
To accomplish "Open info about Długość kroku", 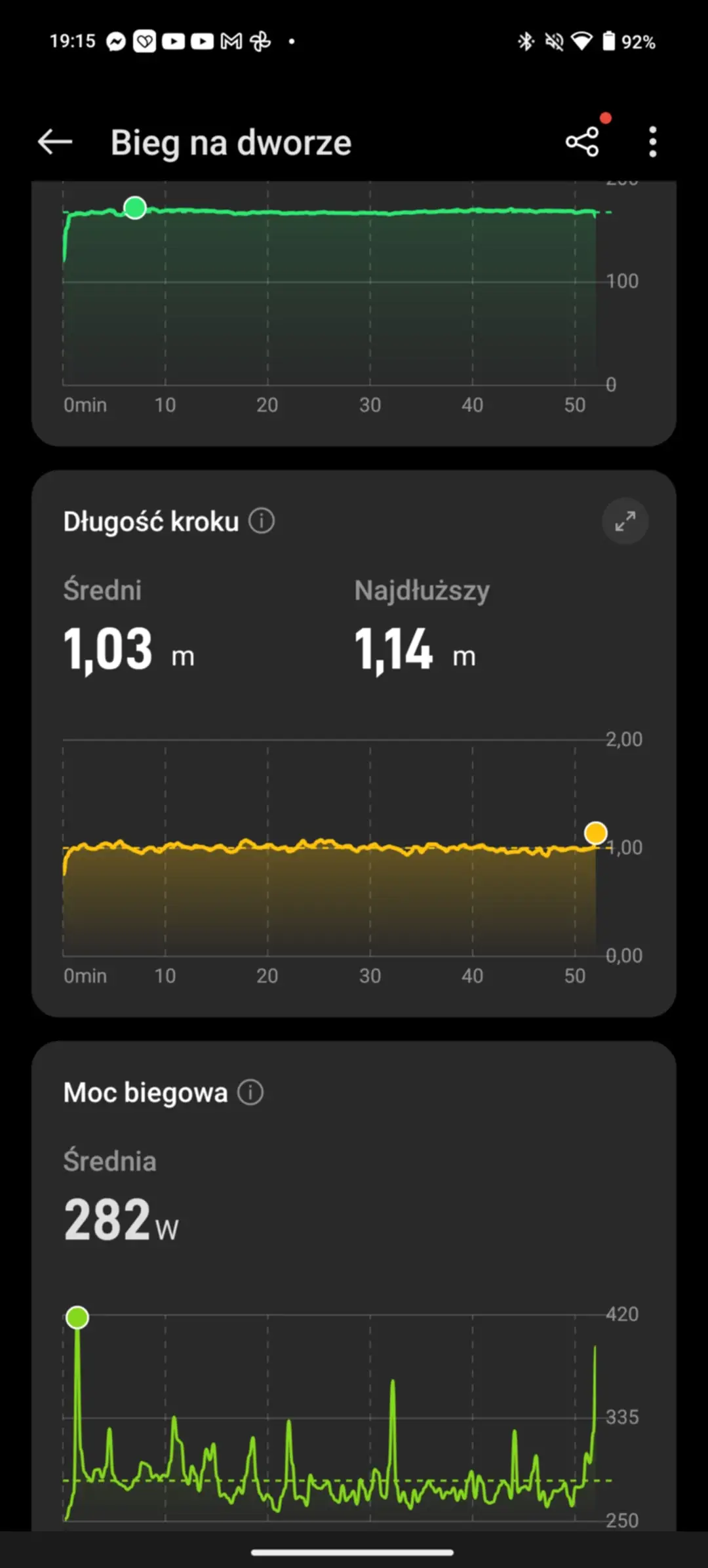I will (x=262, y=521).
